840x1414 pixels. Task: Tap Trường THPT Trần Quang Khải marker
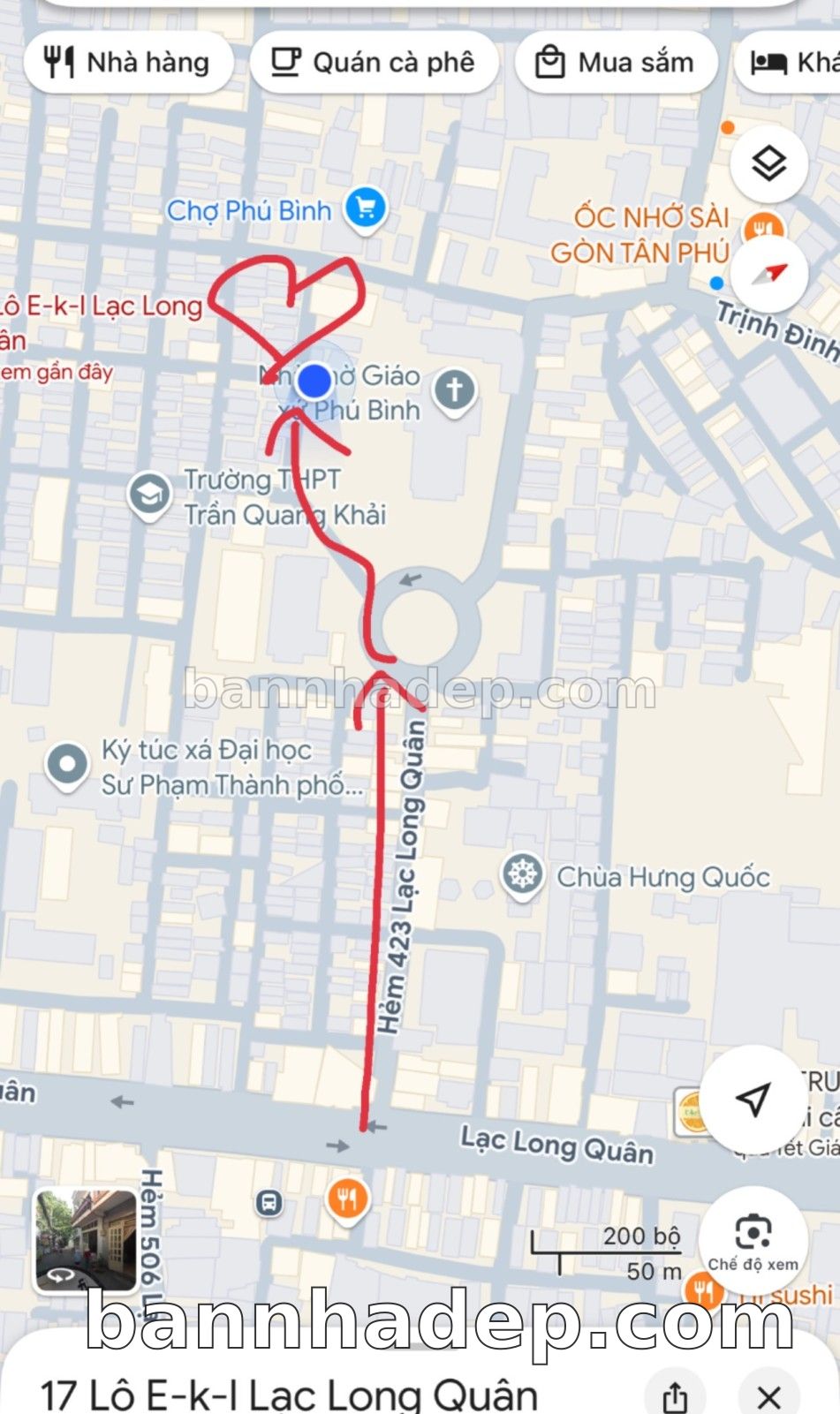(150, 495)
